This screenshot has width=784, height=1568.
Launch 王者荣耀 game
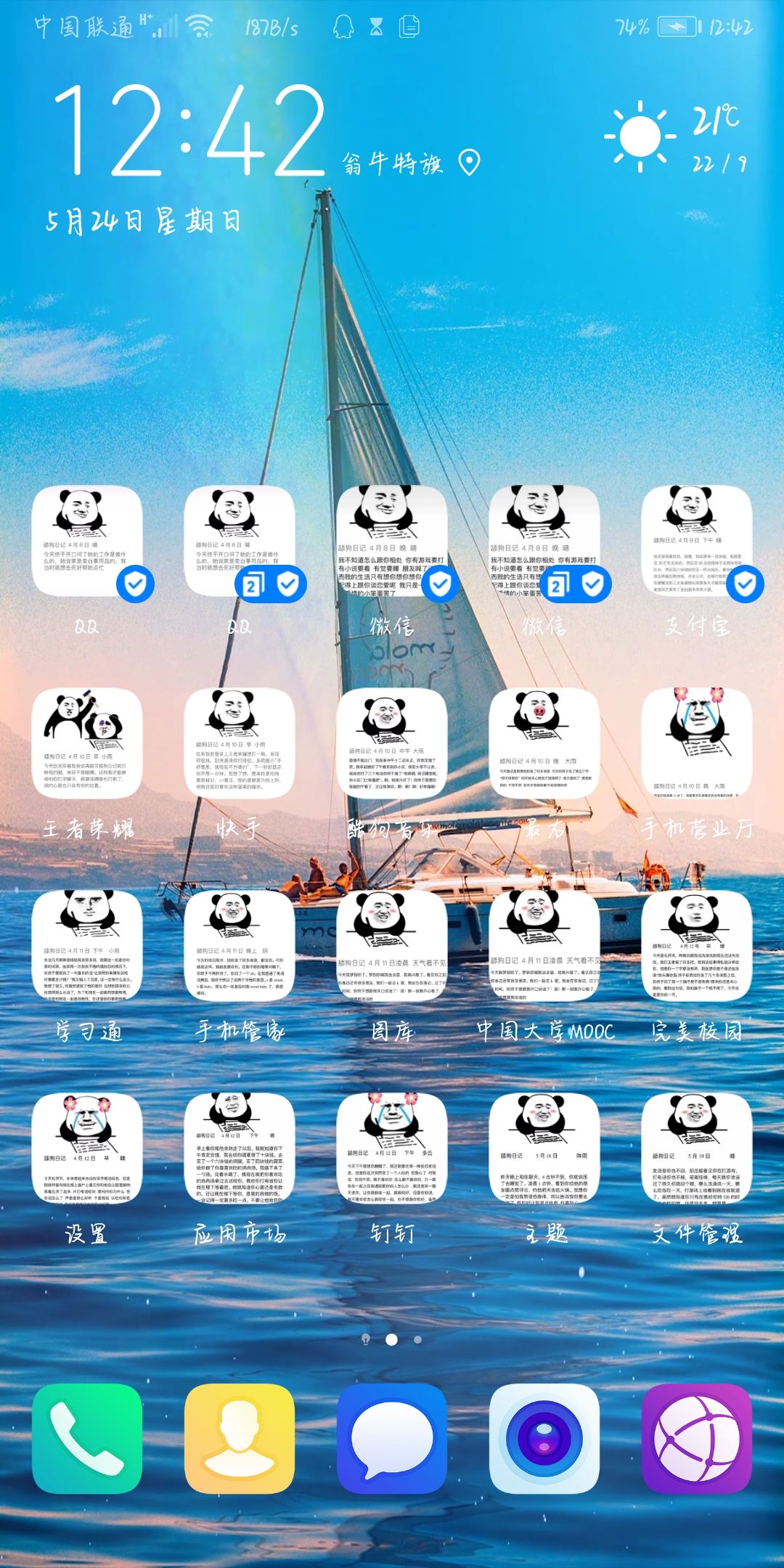pyautogui.click(x=87, y=744)
